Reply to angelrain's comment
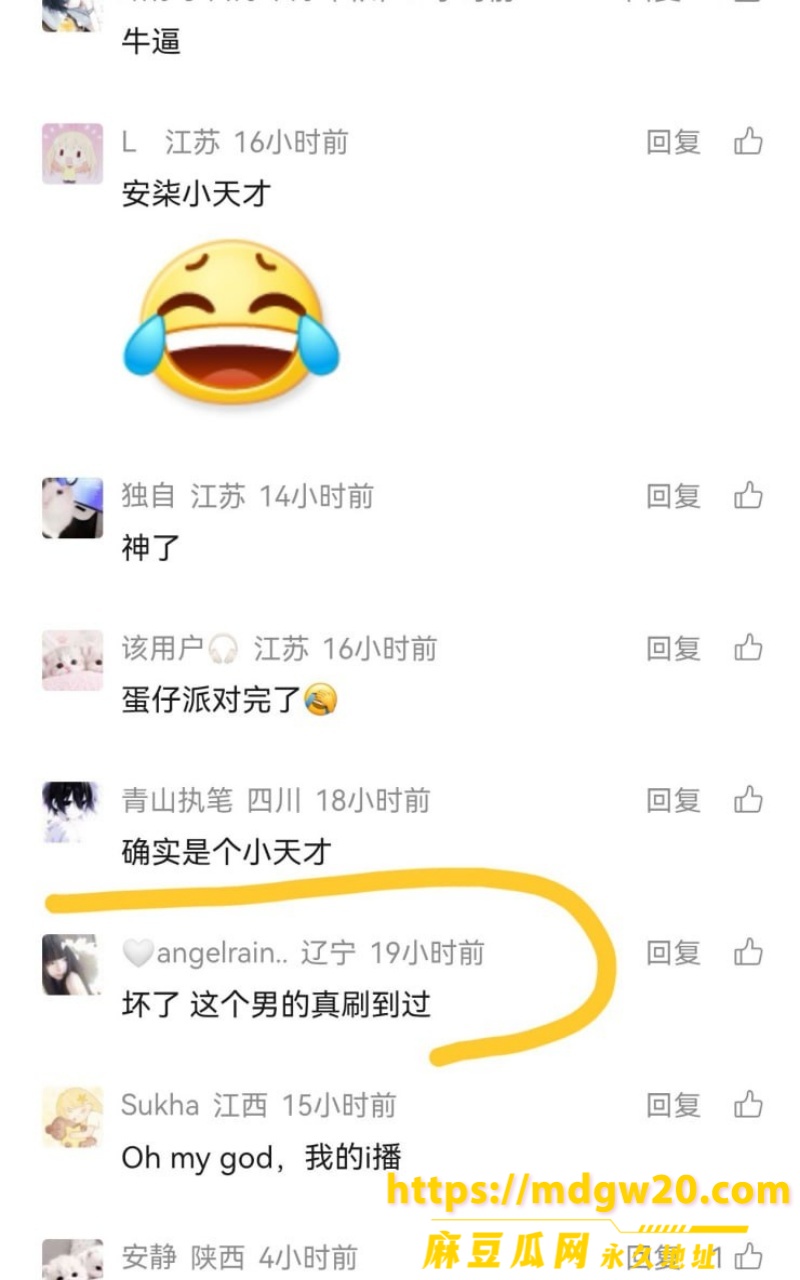The width and height of the screenshot is (800, 1280). coord(673,953)
